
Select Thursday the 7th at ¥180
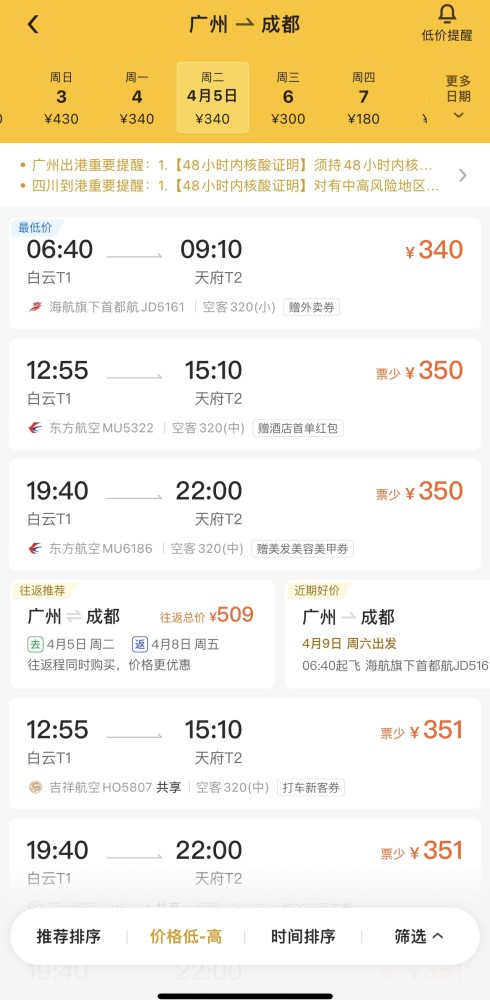click(364, 98)
